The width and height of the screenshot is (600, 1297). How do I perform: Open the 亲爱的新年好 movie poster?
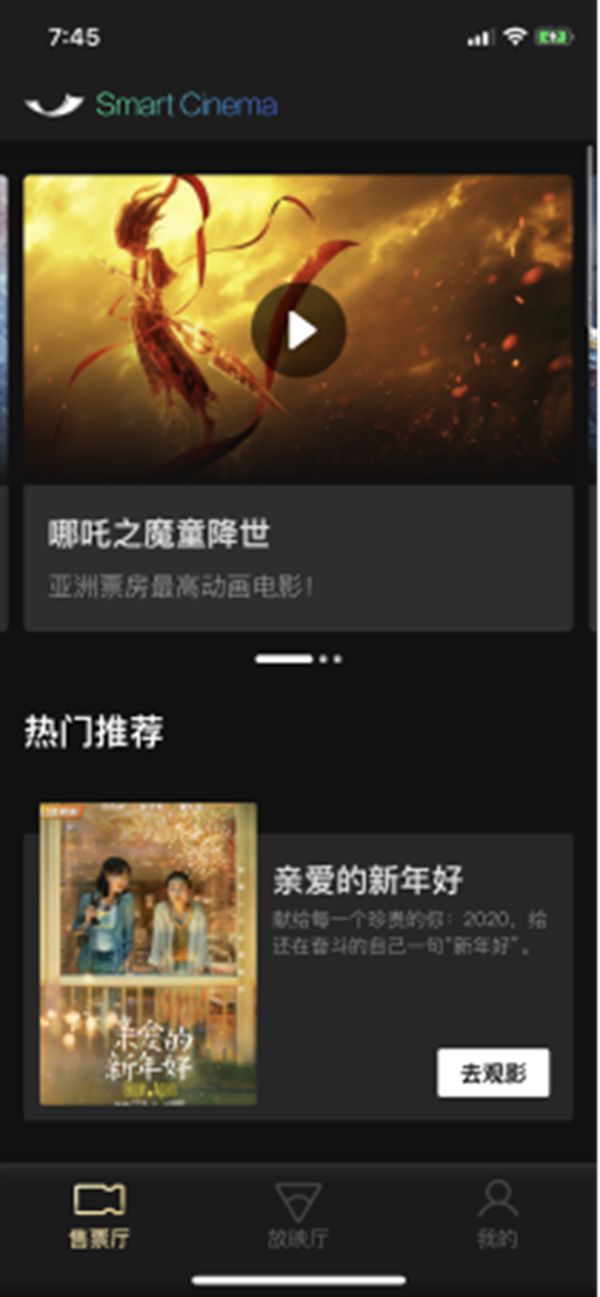click(x=148, y=953)
